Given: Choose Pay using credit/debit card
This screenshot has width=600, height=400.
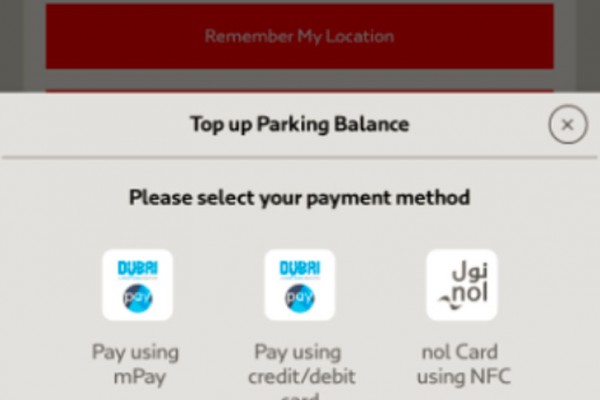Looking at the screenshot, I should pyautogui.click(x=299, y=286).
